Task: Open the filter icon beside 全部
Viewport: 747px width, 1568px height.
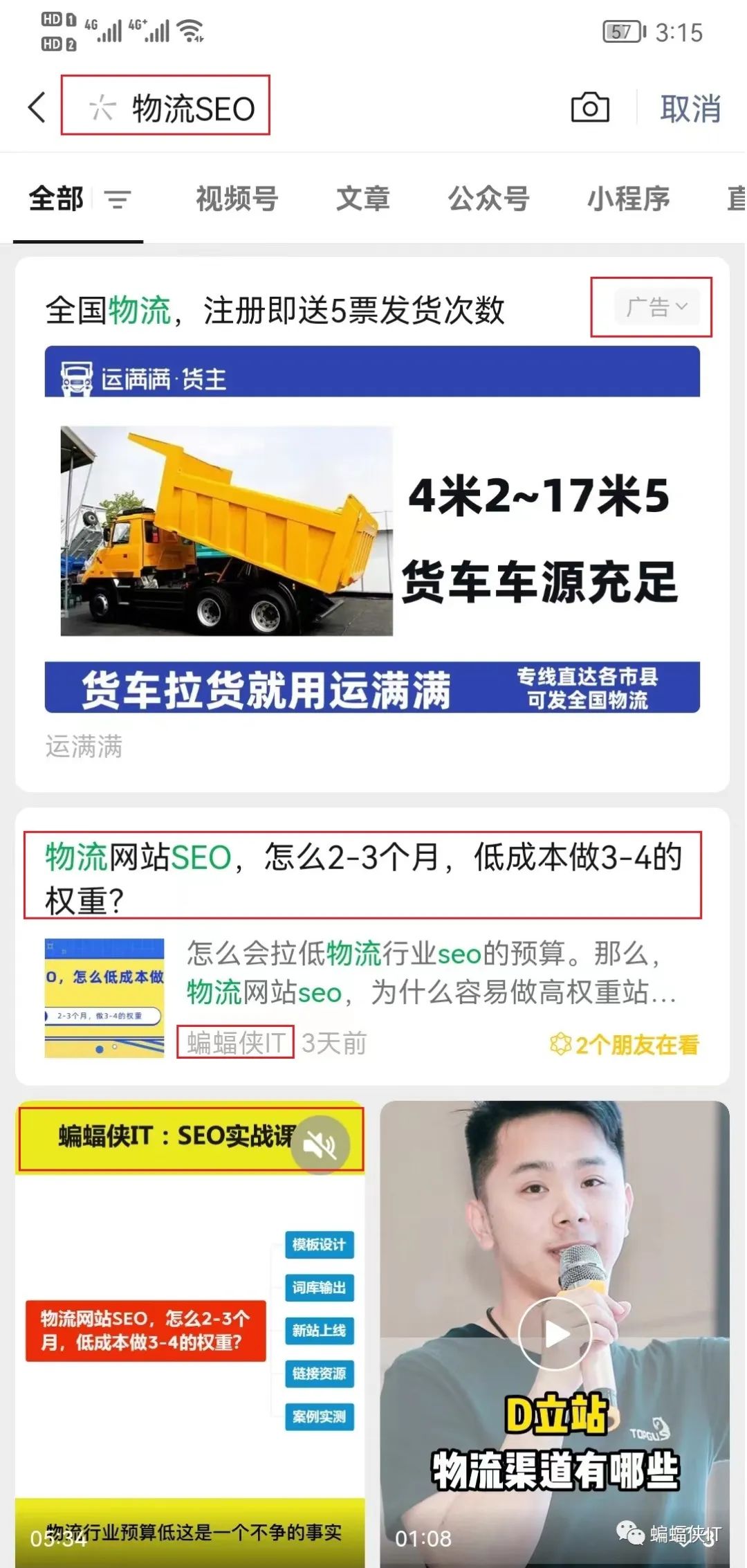Action: pyautogui.click(x=118, y=200)
